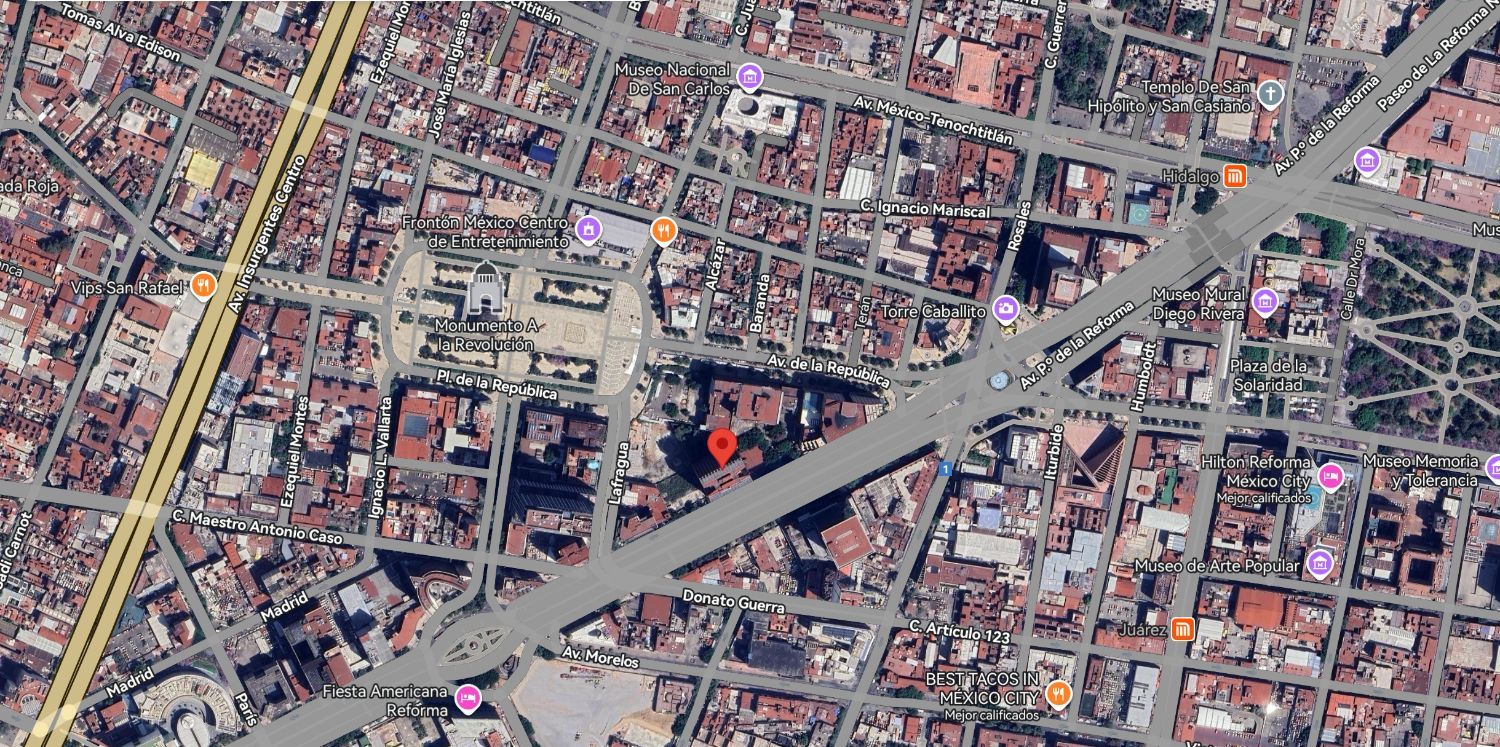Select the Hidalgo metro station icon
This screenshot has height=747, width=1500.
coord(1236,176)
